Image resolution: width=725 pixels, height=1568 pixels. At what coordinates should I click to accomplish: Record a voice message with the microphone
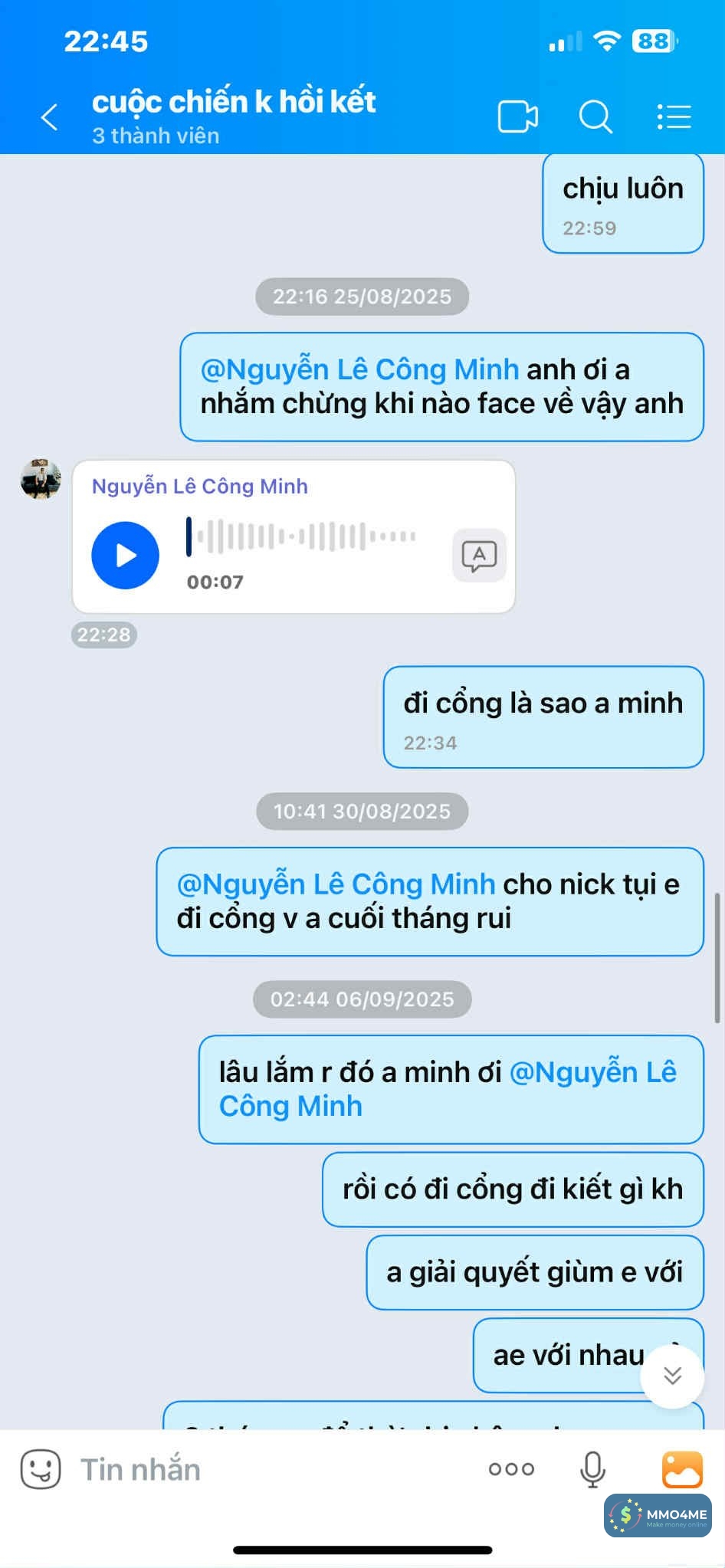(x=592, y=1469)
